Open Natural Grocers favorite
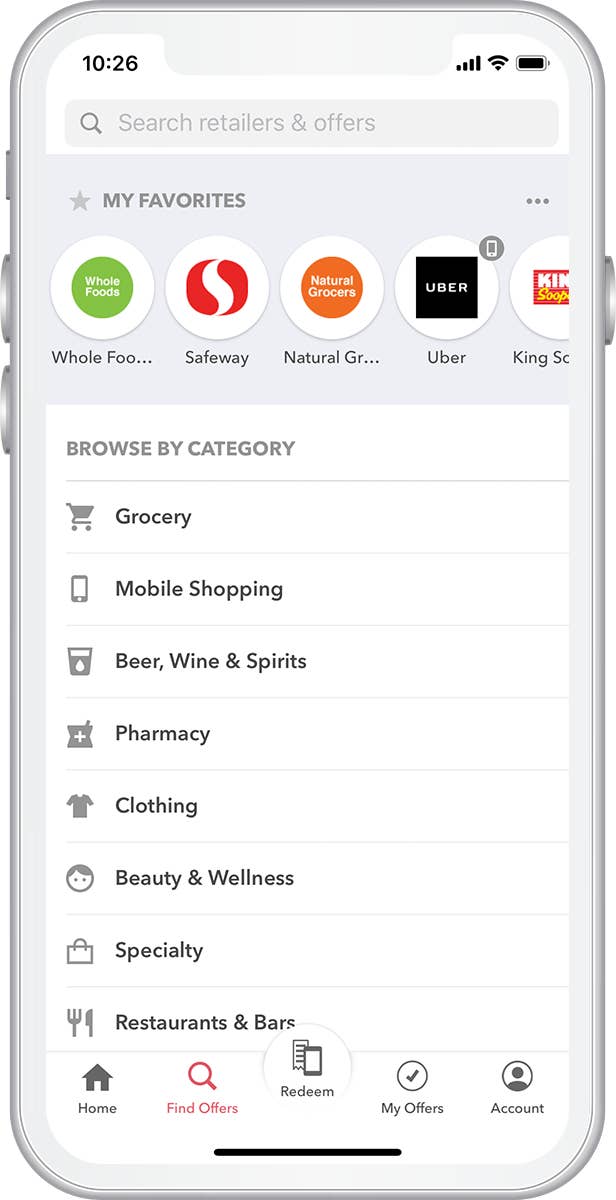Screen dimensions: 616x1200 332,288
